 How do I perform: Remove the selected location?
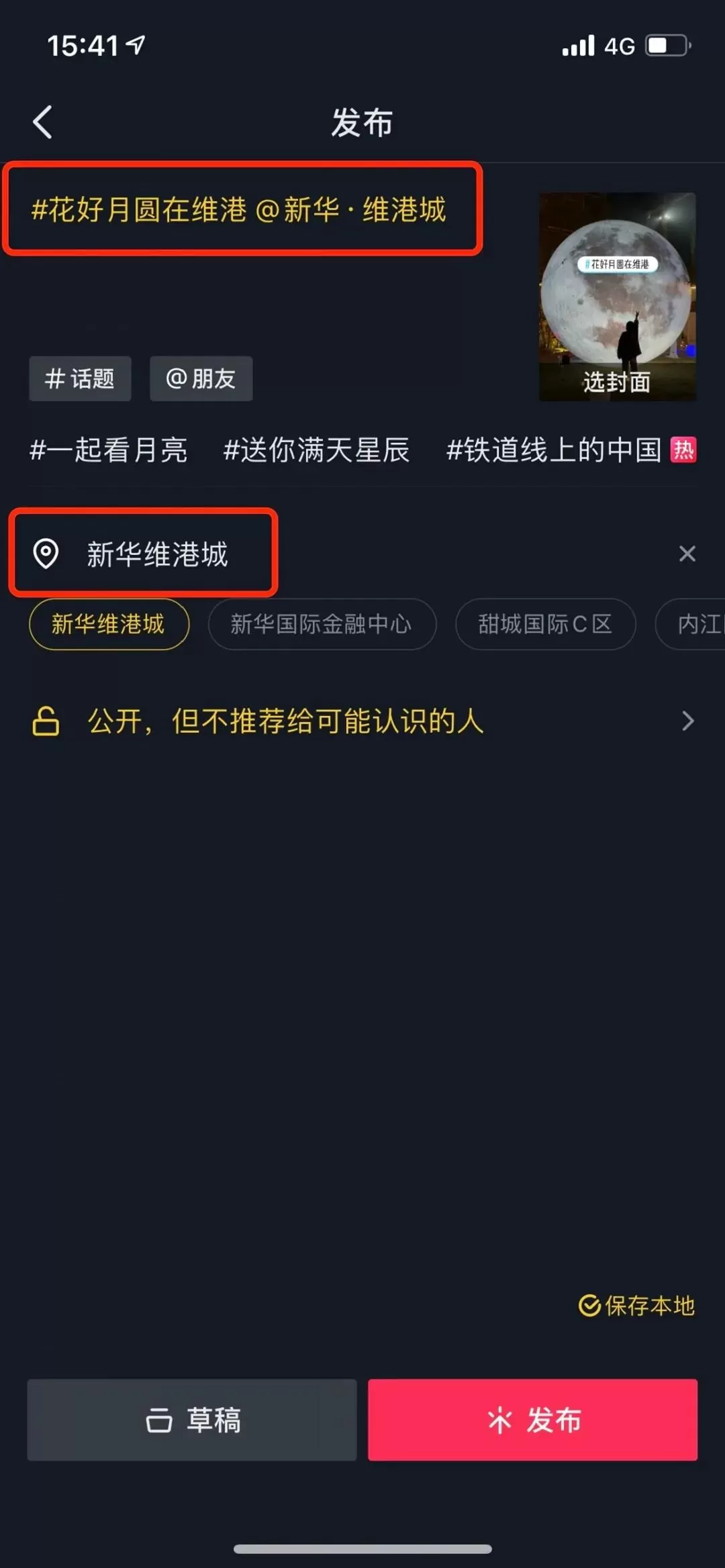coord(687,554)
